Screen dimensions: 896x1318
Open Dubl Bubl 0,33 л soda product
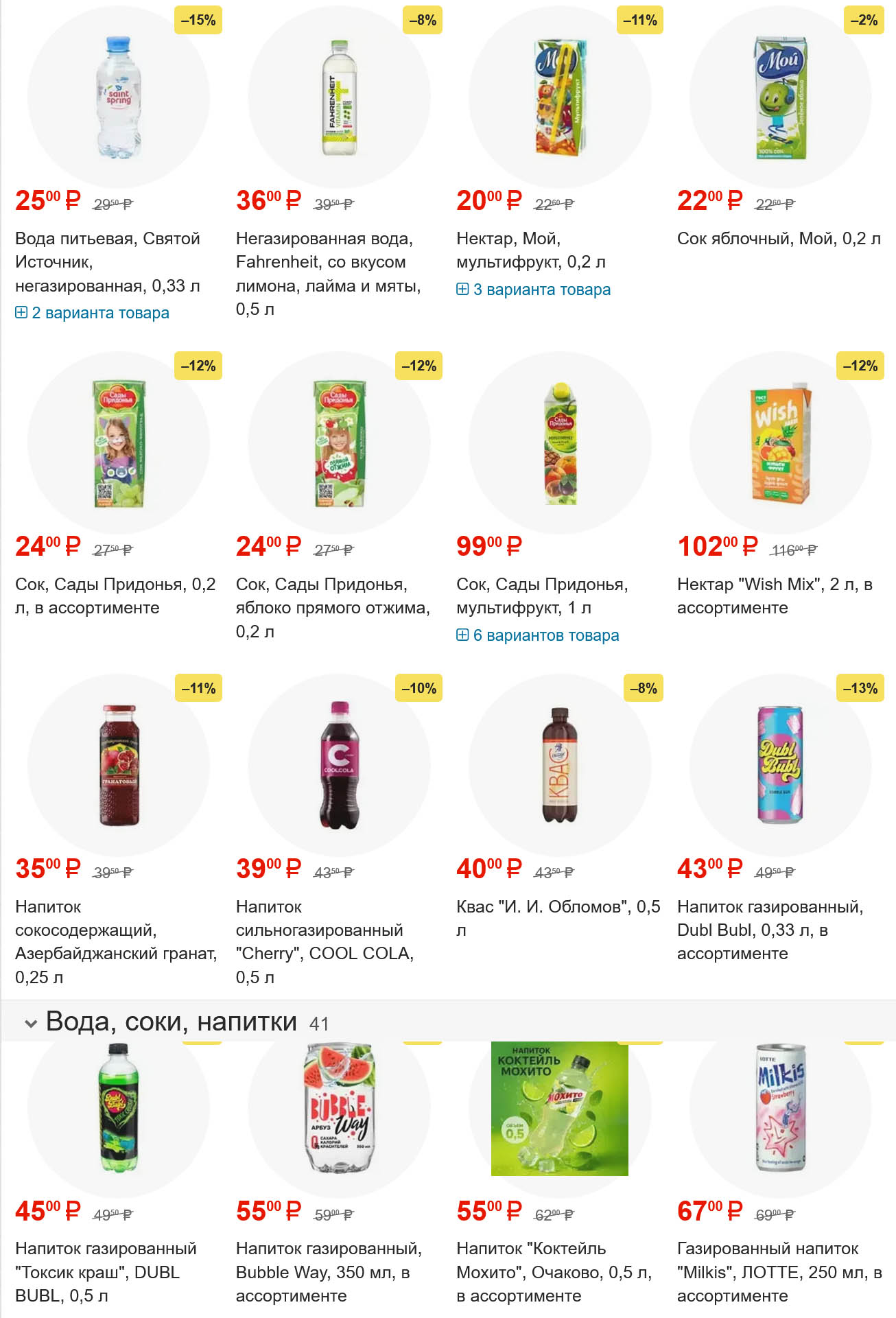click(x=769, y=930)
